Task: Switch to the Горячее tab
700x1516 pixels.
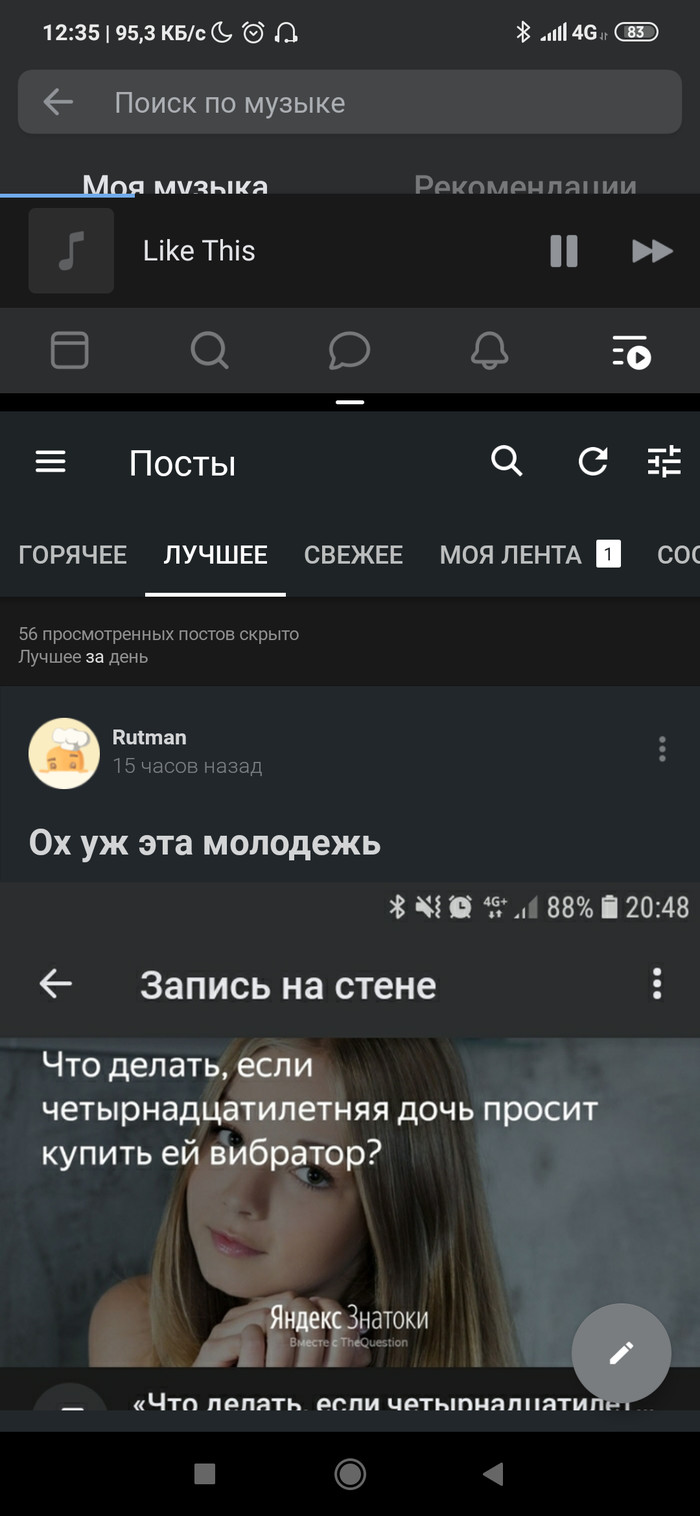Action: pos(73,555)
